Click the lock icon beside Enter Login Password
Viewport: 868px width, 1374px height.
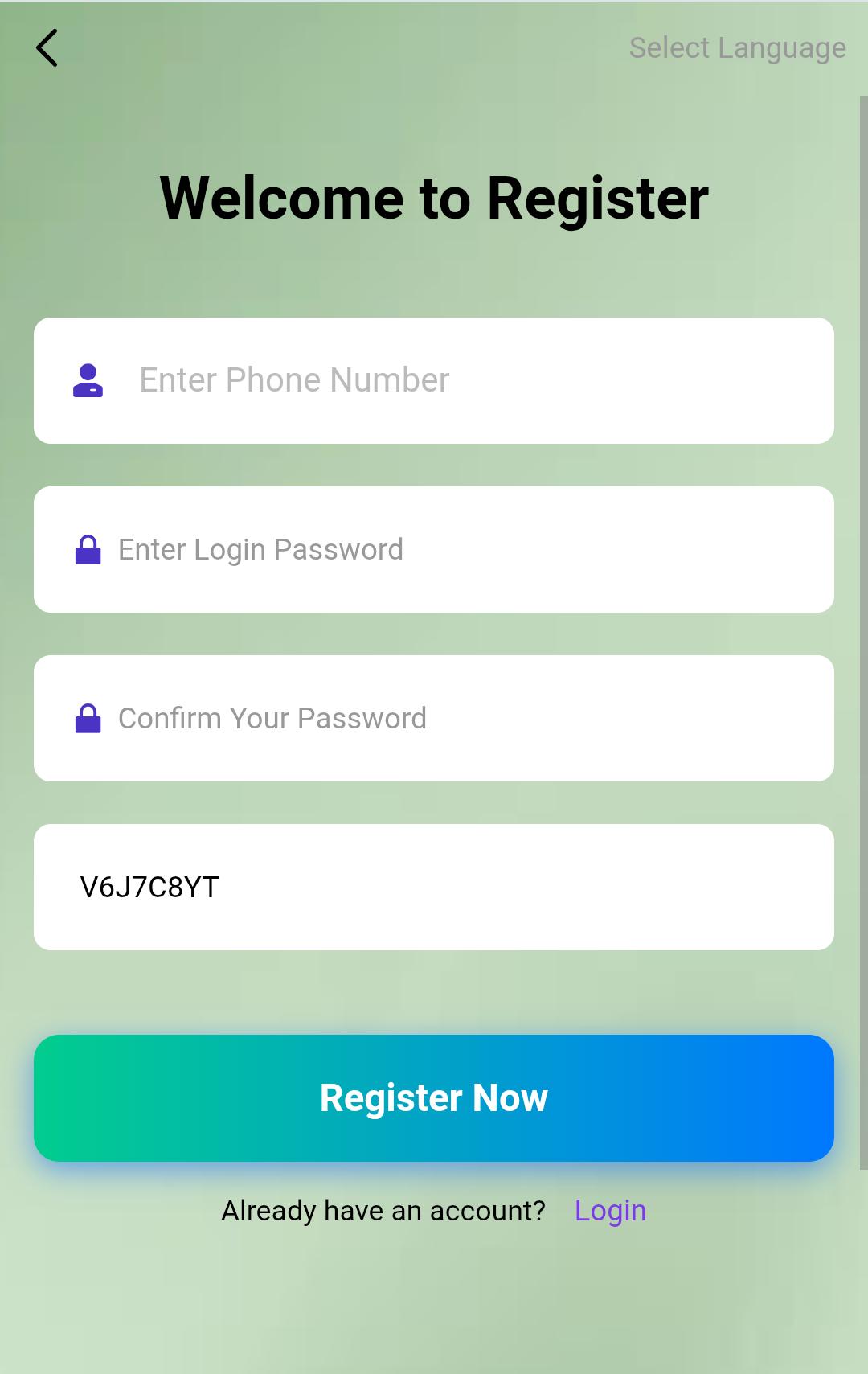point(88,548)
